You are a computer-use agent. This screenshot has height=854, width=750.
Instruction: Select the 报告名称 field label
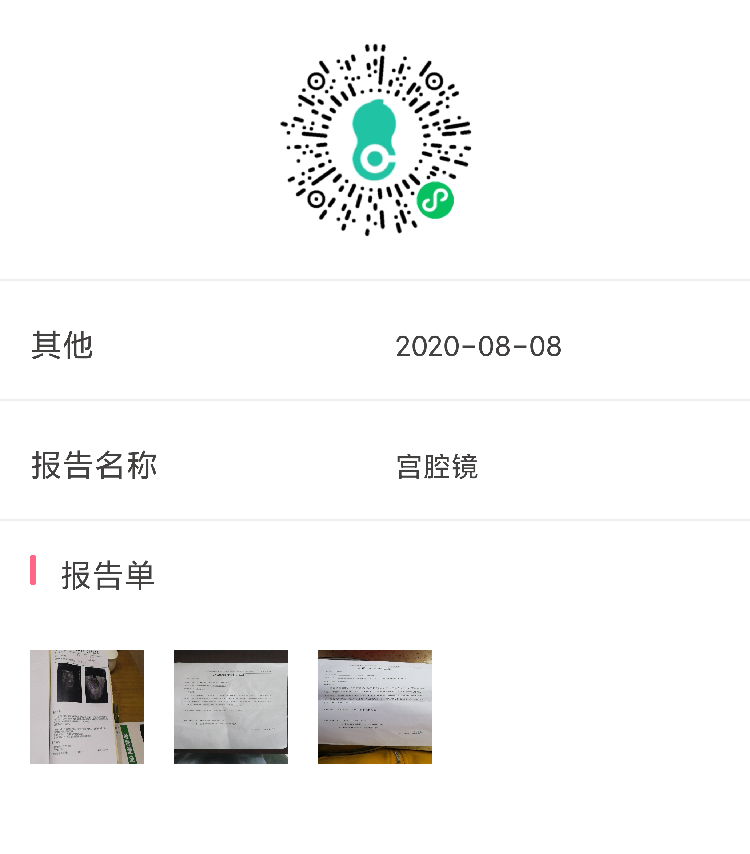[x=93, y=466]
